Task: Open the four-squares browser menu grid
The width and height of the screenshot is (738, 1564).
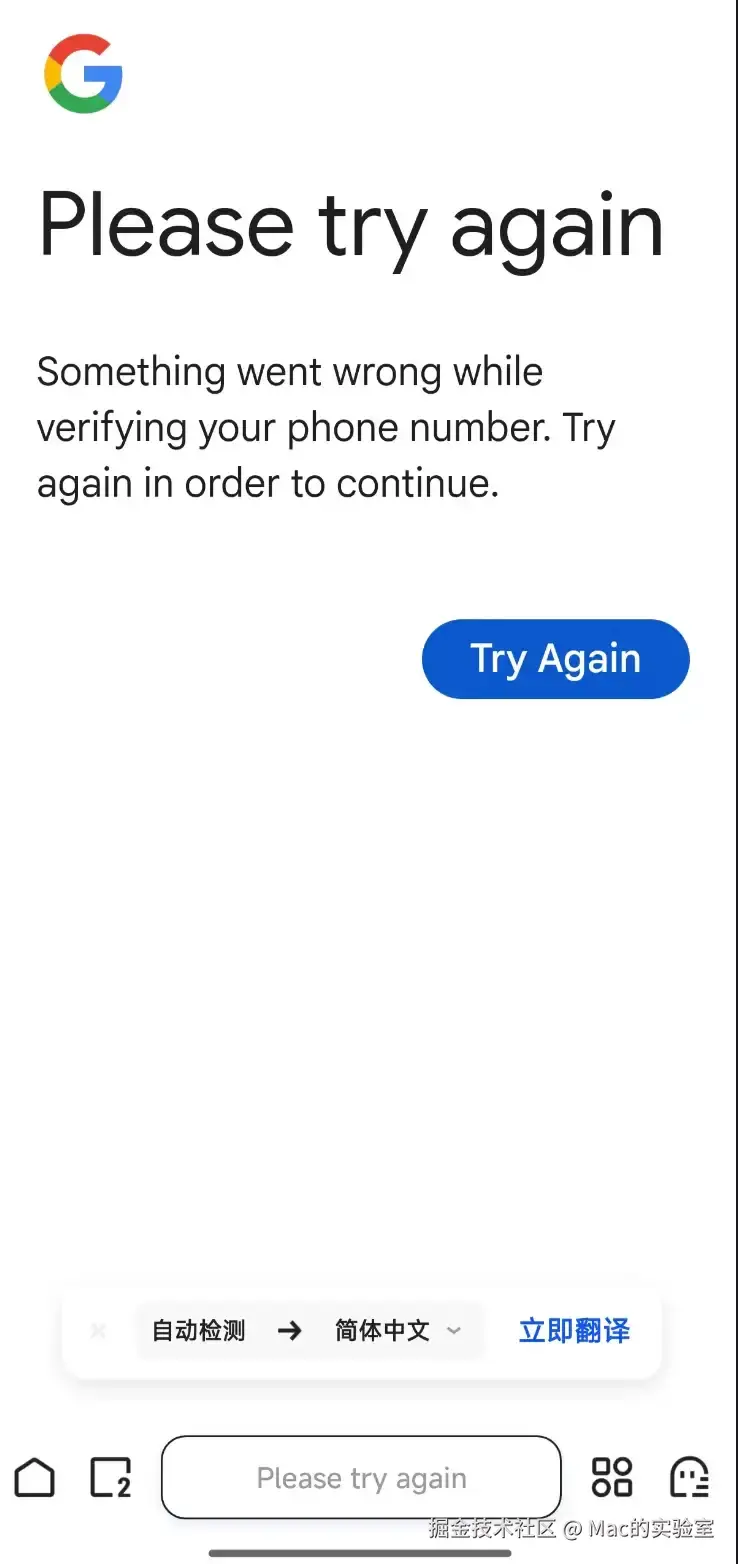Action: (x=612, y=1477)
